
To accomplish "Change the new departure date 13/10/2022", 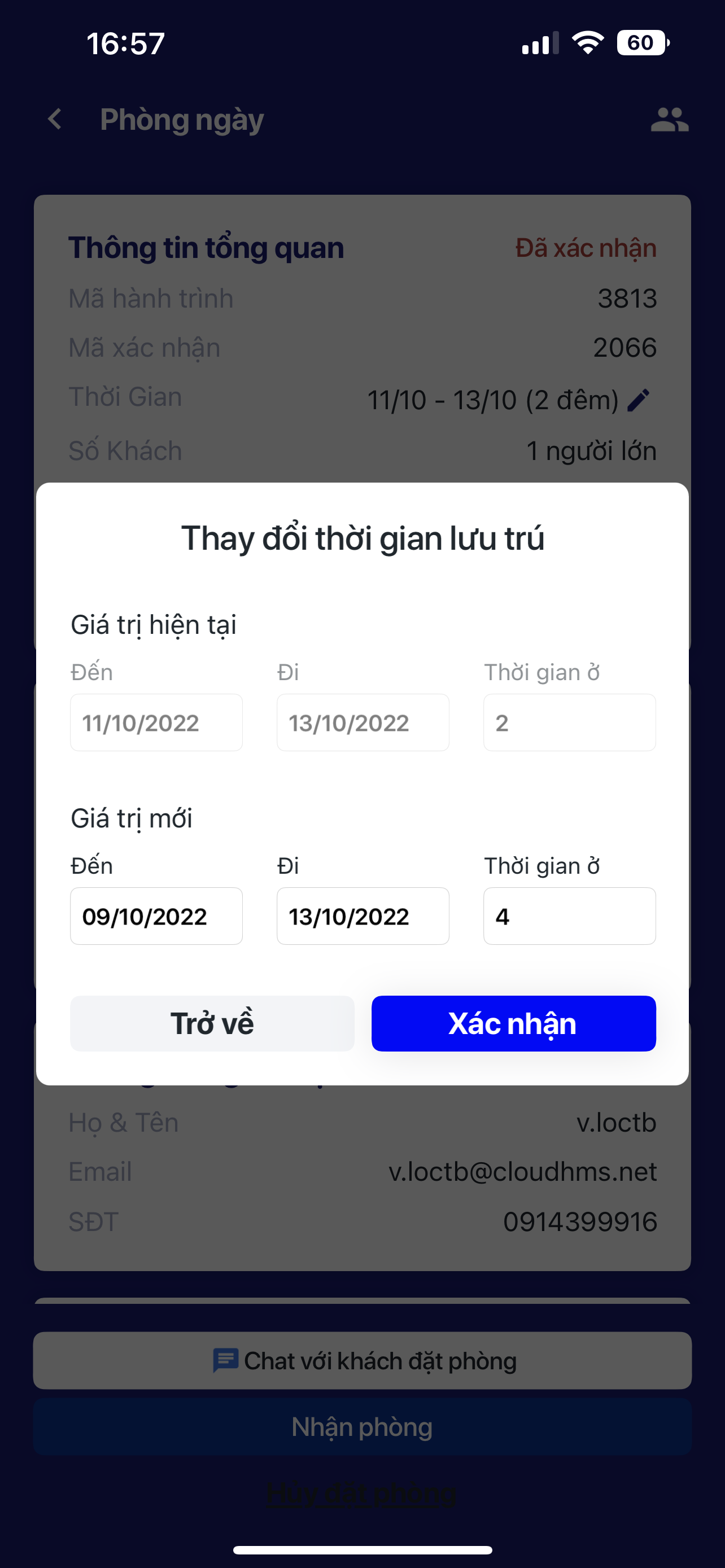I will coord(362,916).
